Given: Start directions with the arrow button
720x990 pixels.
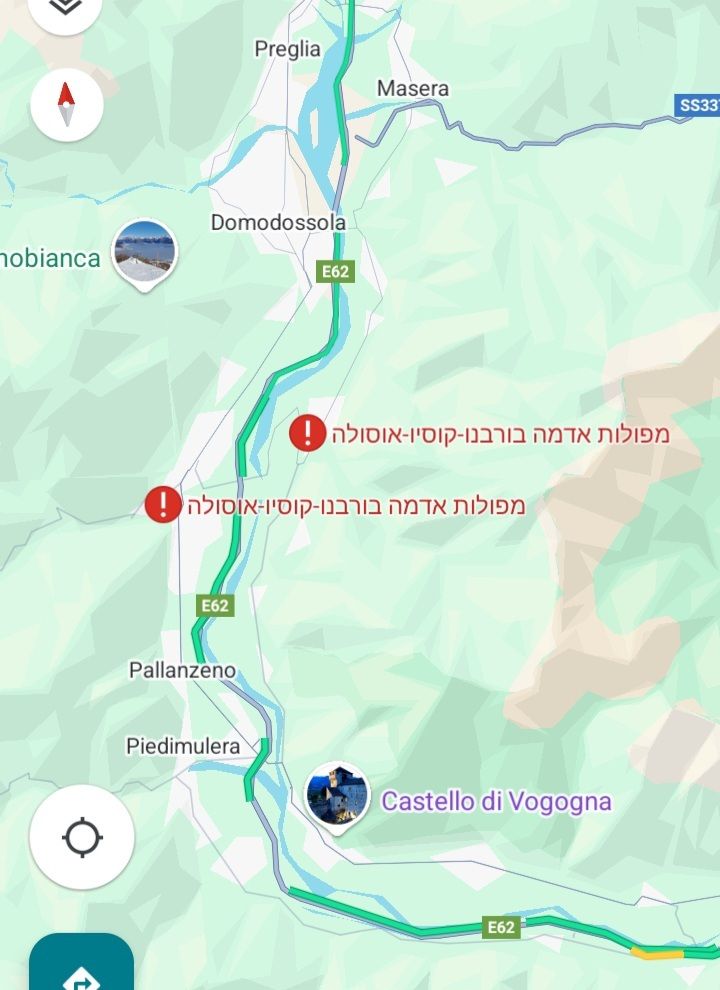Looking at the screenshot, I should coord(81,968).
